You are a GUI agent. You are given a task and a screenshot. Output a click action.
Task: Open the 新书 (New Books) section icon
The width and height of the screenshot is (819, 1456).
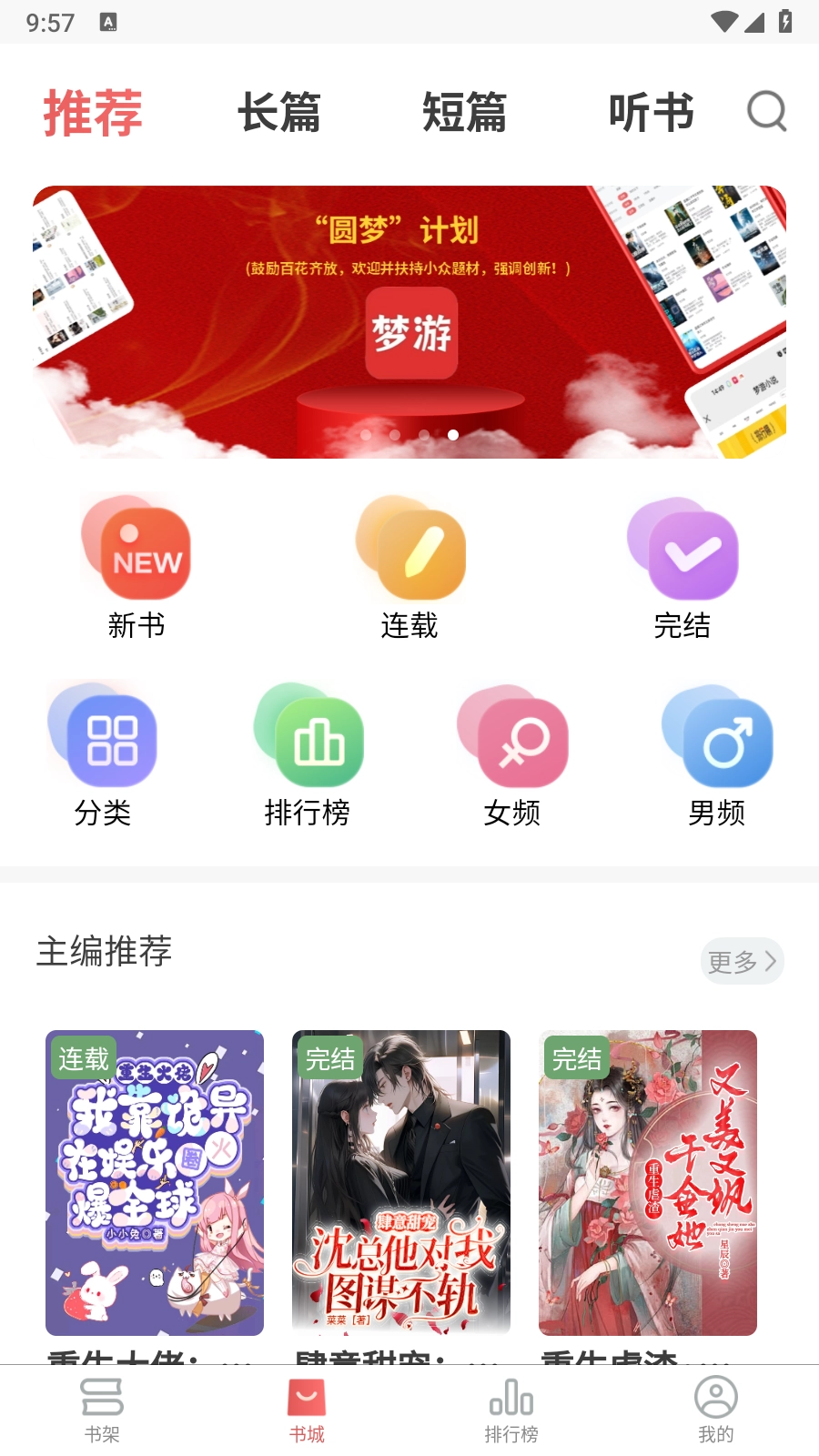(136, 551)
